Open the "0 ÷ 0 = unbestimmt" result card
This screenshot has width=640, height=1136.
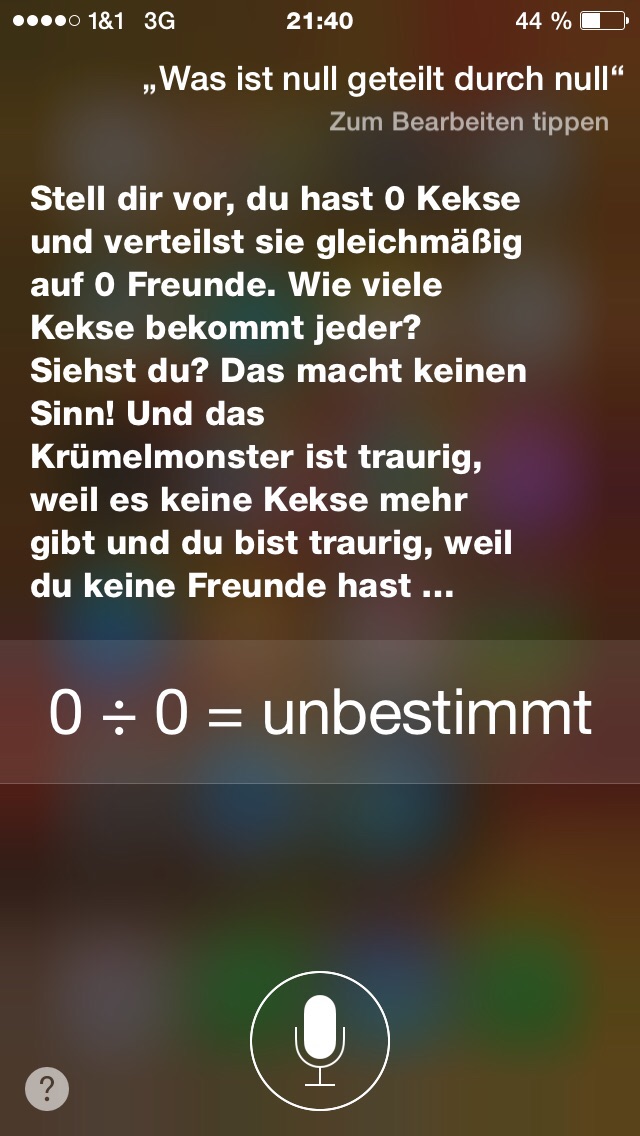click(320, 711)
